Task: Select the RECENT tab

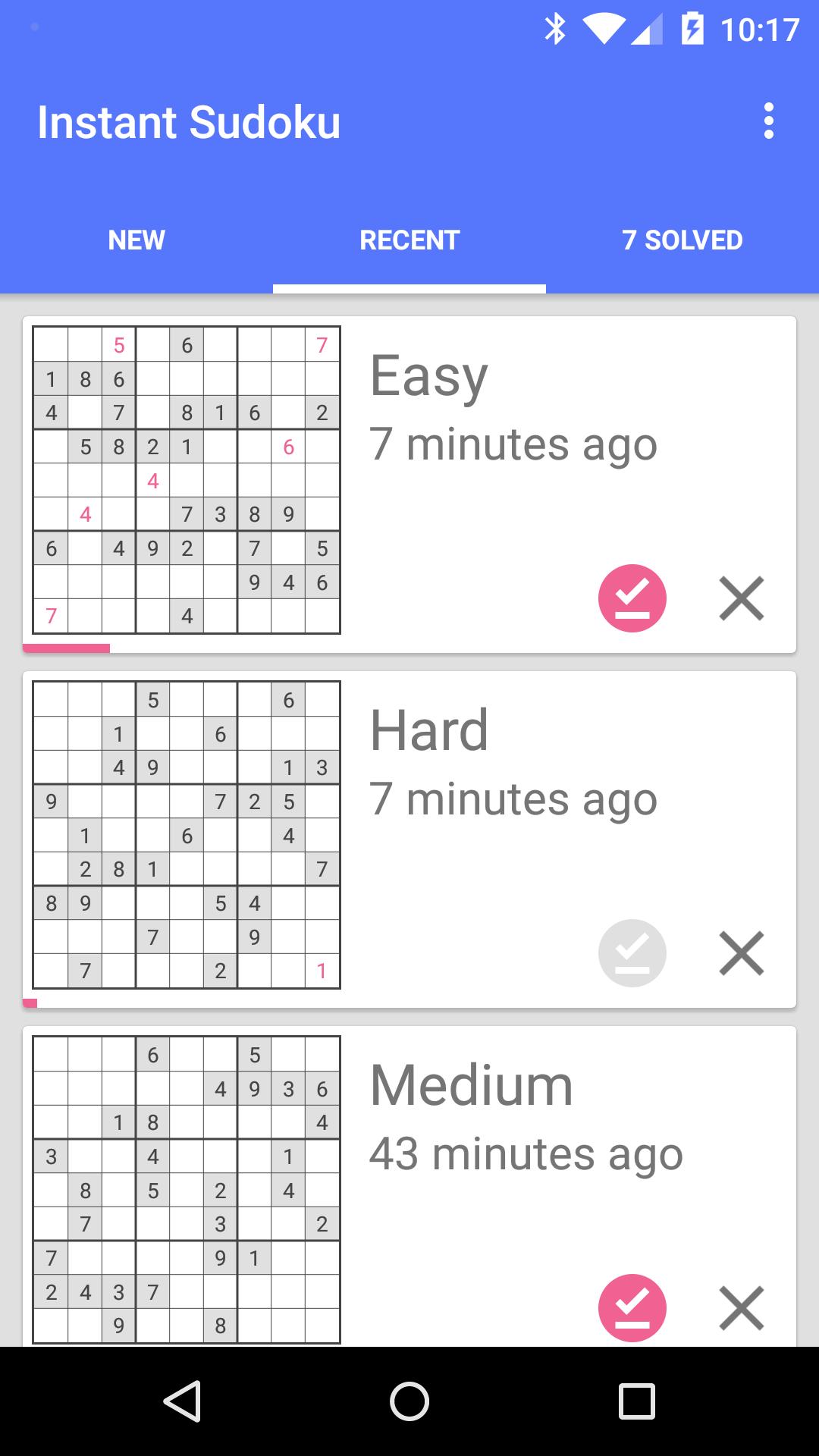Action: click(x=409, y=240)
